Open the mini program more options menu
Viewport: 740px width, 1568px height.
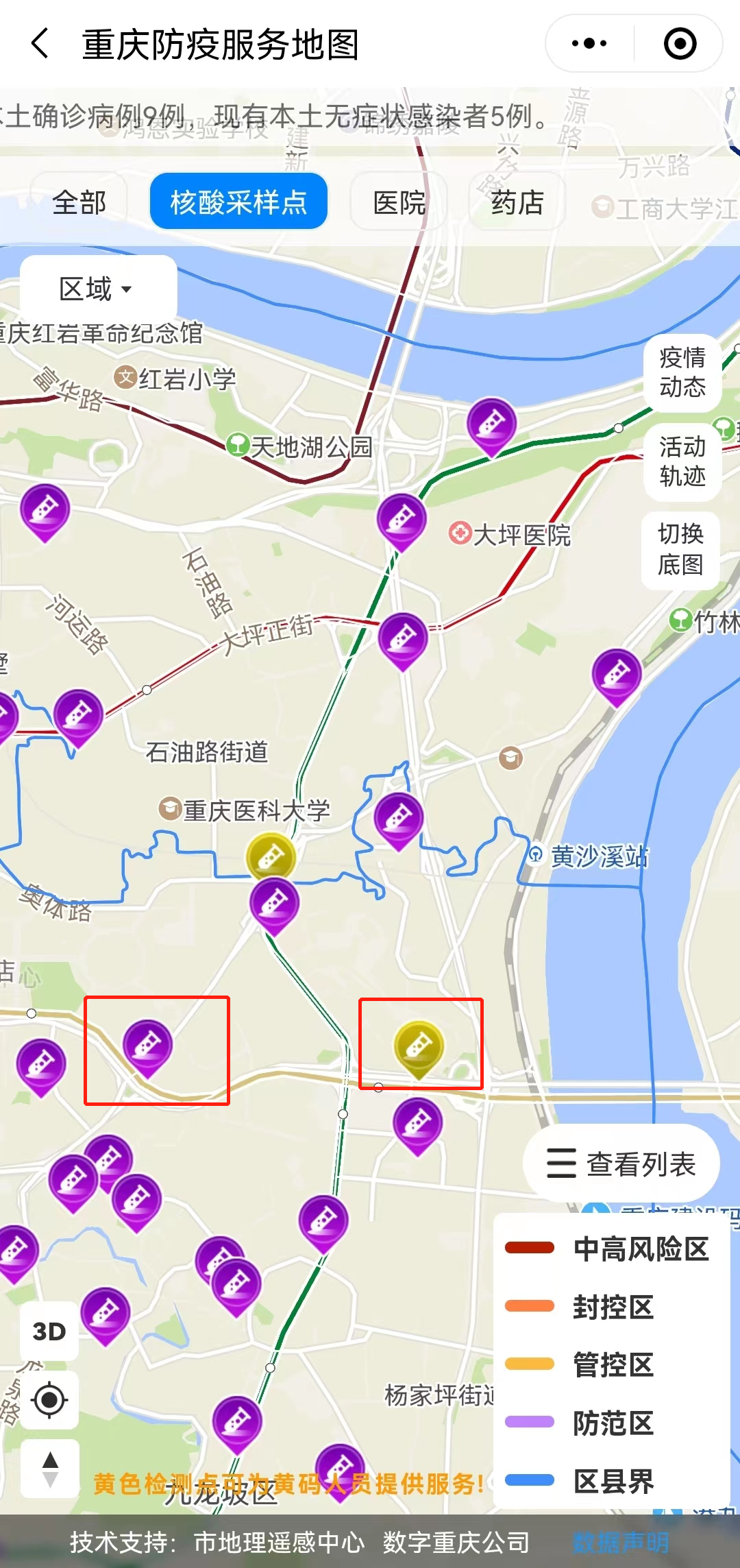tap(589, 44)
